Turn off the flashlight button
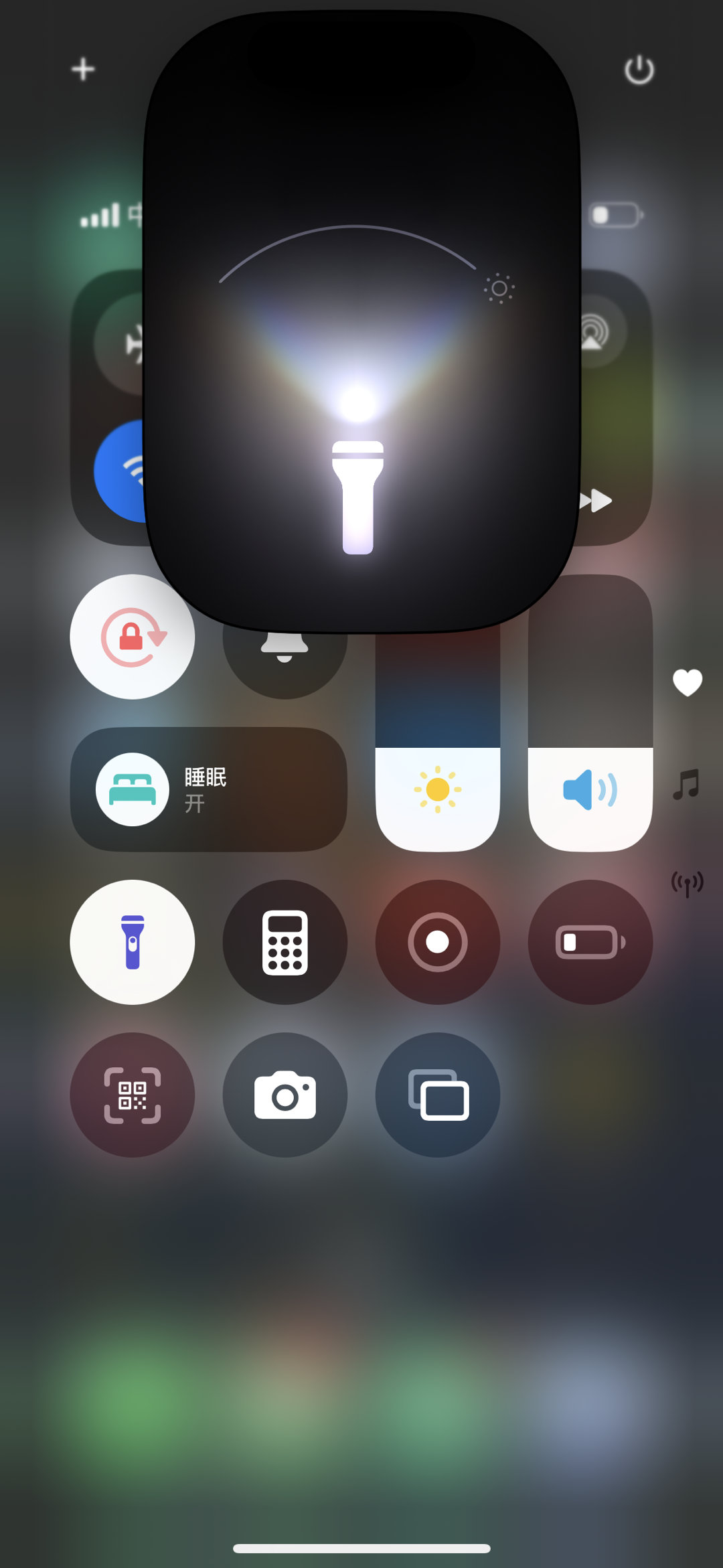Image resolution: width=723 pixels, height=1568 pixels. pos(133,942)
